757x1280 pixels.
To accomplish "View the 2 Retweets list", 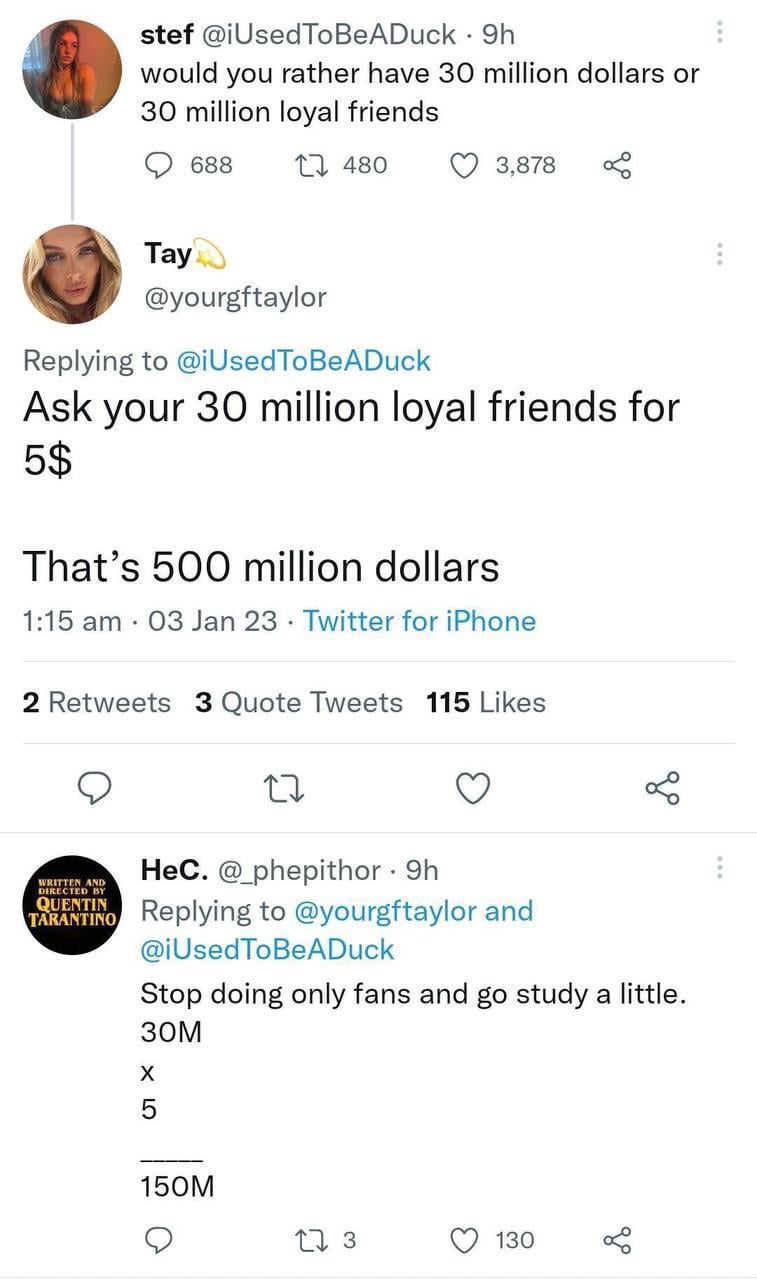I will coord(96,703).
